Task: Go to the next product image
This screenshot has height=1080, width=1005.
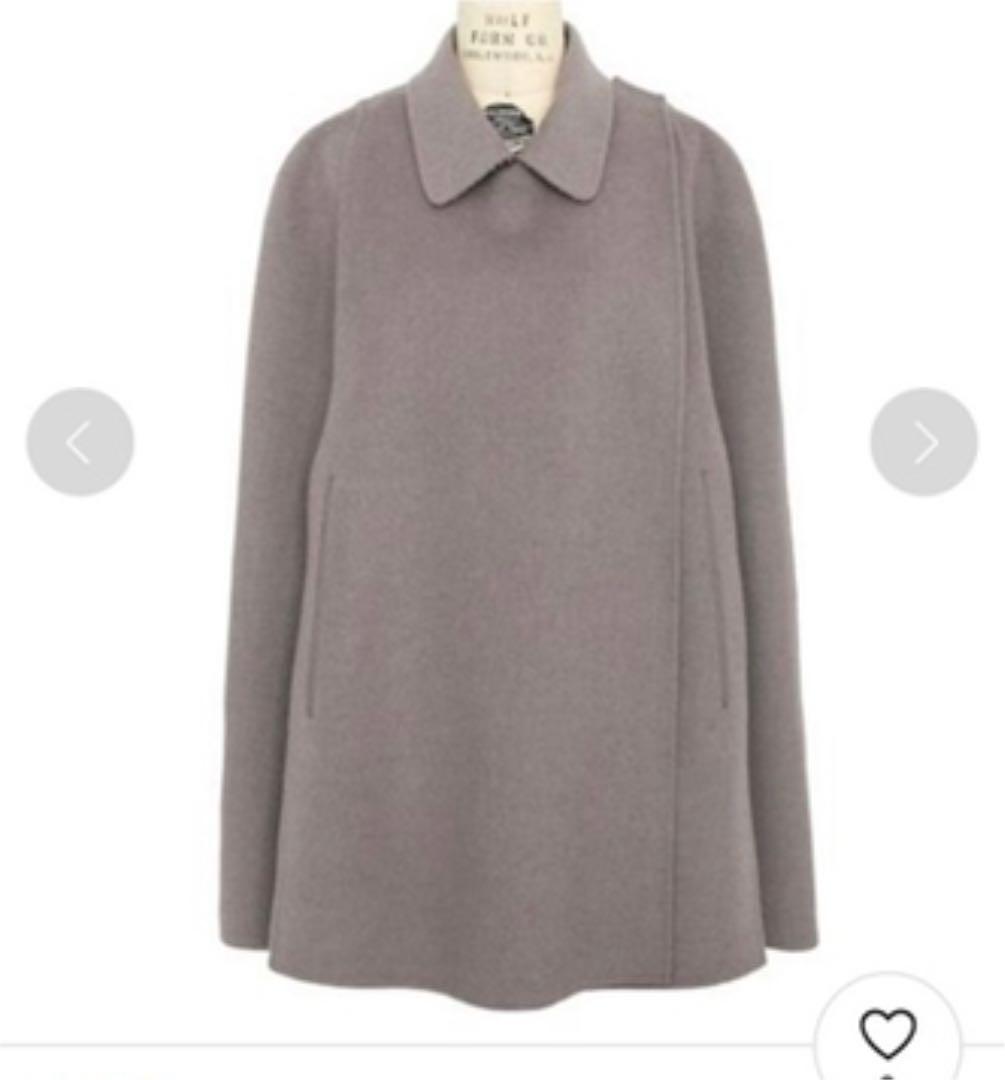Action: coord(923,442)
